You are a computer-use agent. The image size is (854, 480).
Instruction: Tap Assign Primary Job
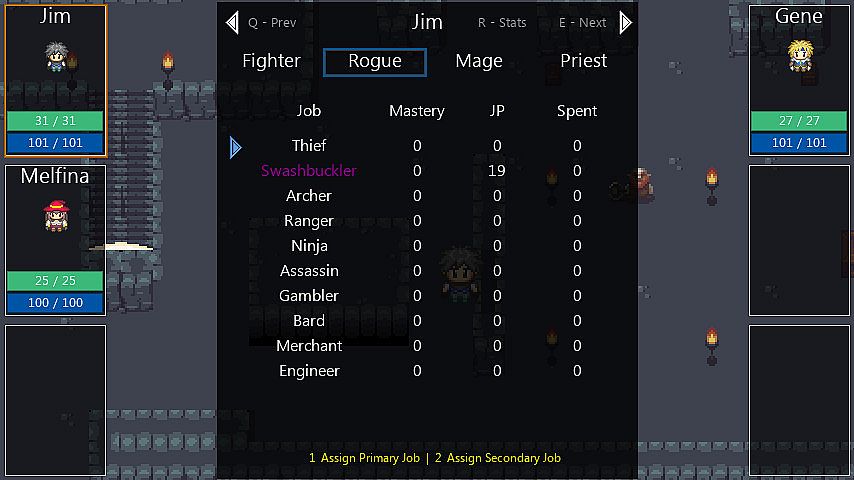click(x=364, y=458)
